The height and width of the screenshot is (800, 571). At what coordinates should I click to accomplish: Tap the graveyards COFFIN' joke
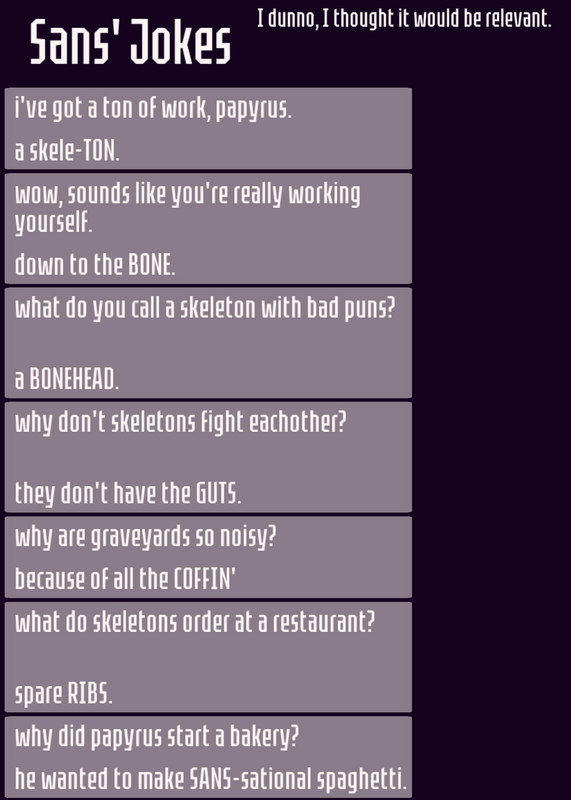(208, 557)
